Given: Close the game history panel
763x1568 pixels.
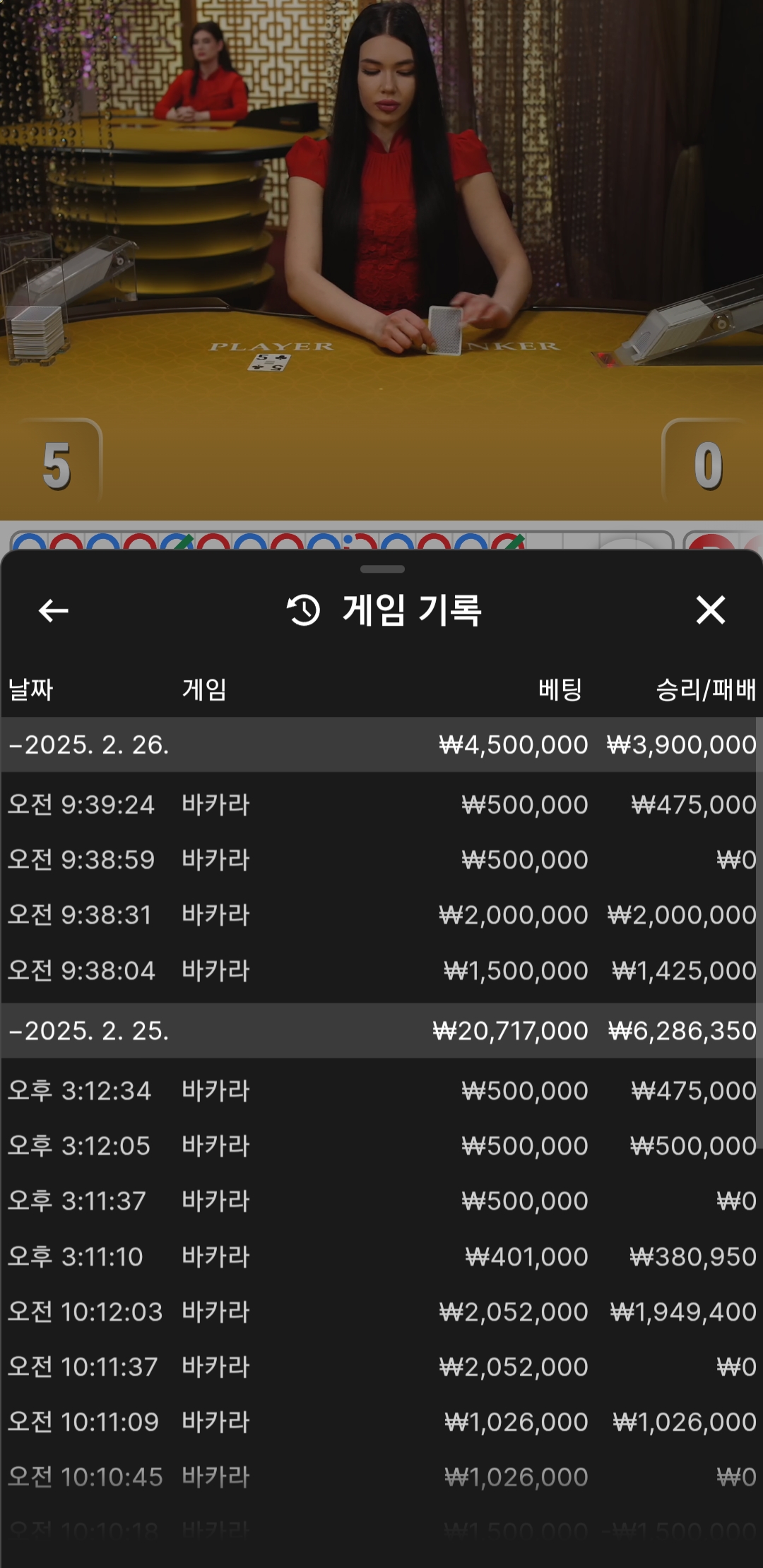Looking at the screenshot, I should [710, 610].
